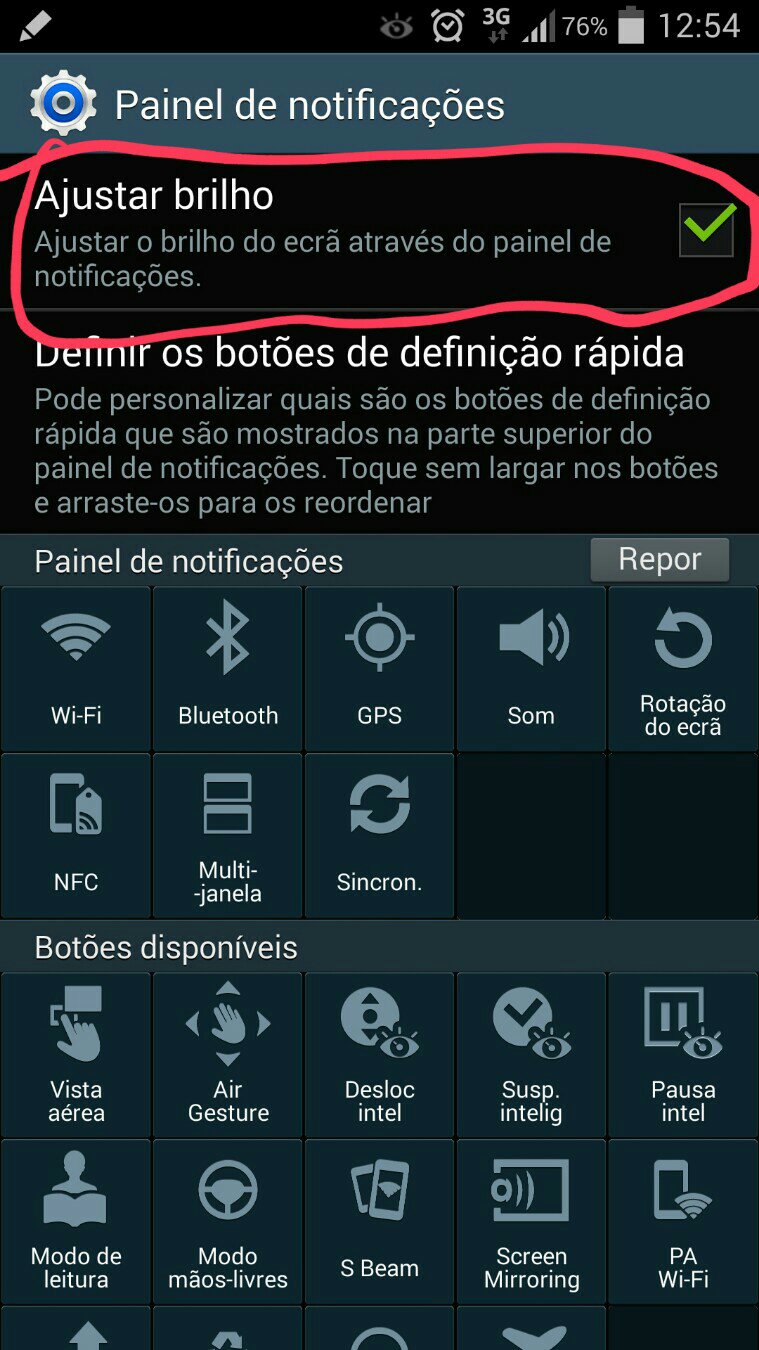Image resolution: width=759 pixels, height=1350 pixels.
Task: Select the Desloc intel button
Action: pyautogui.click(x=380, y=1054)
